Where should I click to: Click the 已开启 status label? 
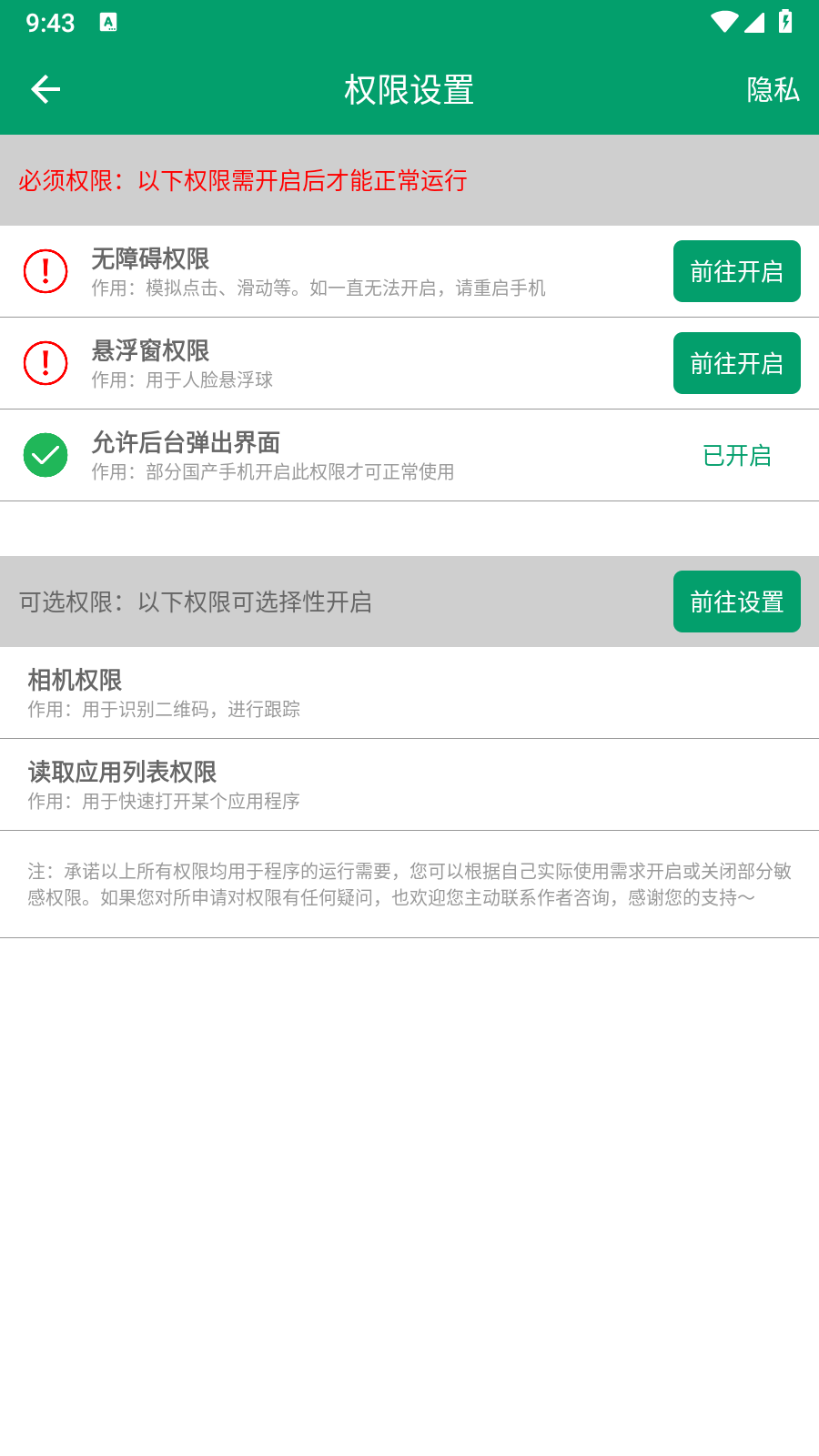click(738, 457)
